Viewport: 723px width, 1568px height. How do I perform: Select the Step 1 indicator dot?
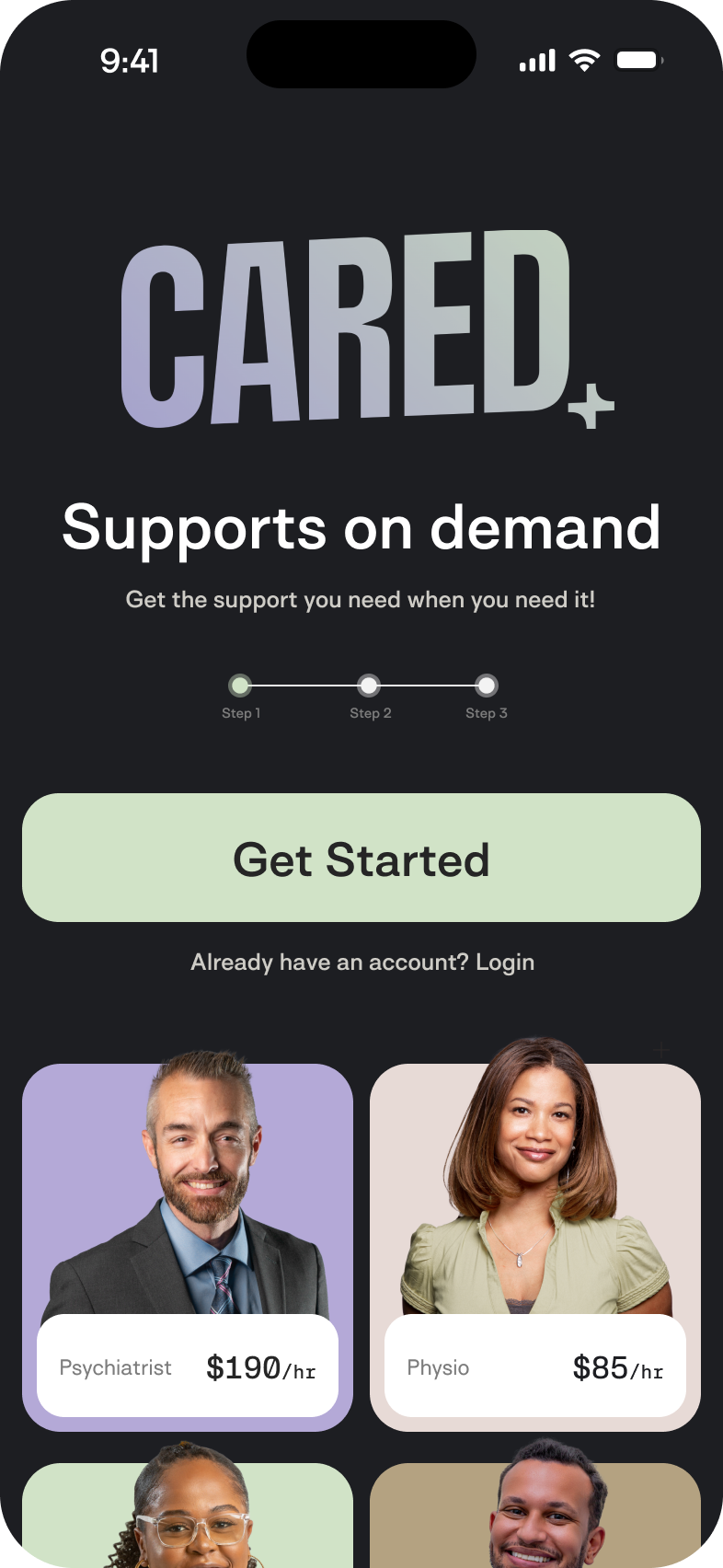point(240,686)
